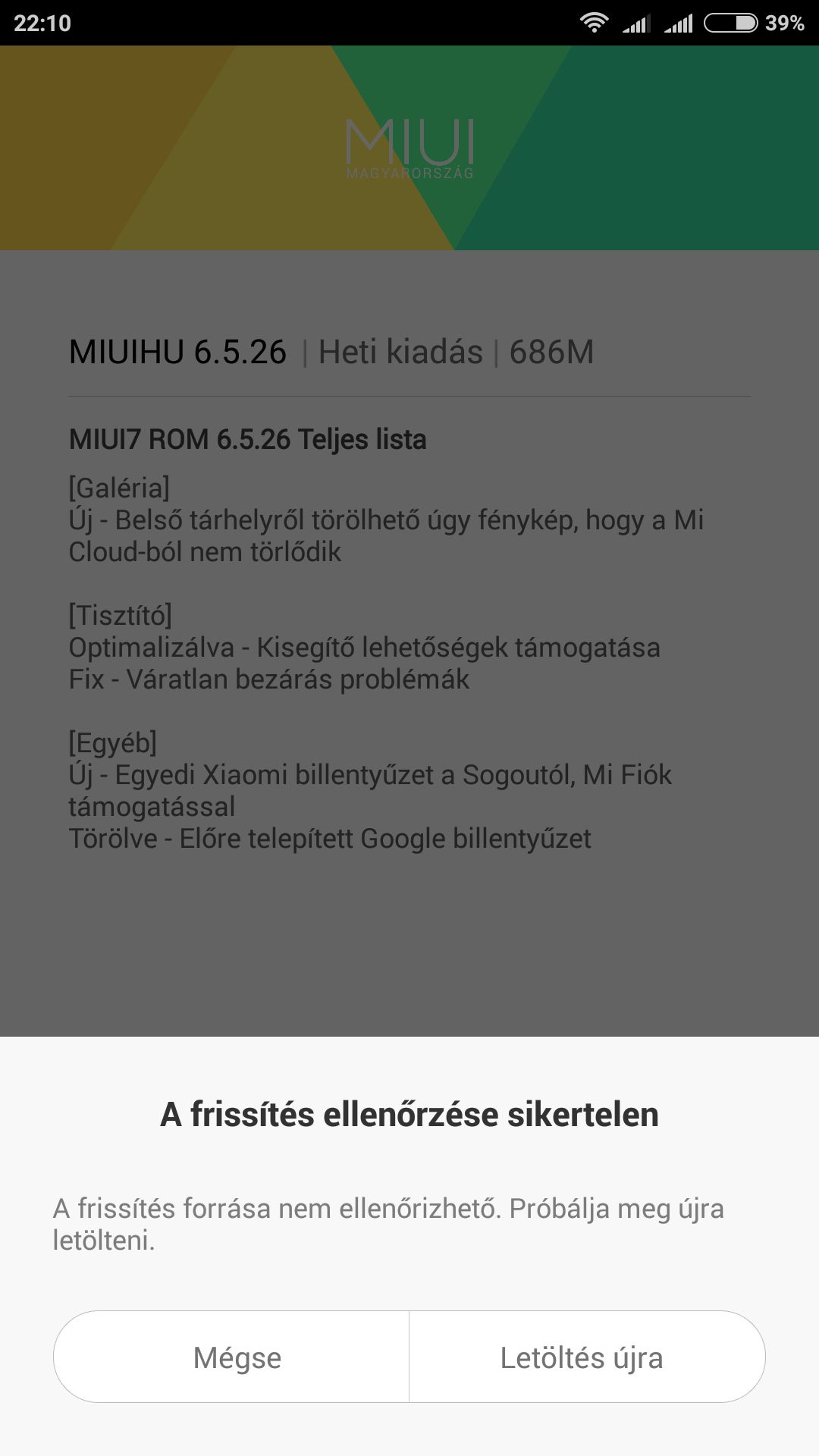Tap Mégse to cancel the dialog
This screenshot has height=1456, width=819.
[x=231, y=1357]
